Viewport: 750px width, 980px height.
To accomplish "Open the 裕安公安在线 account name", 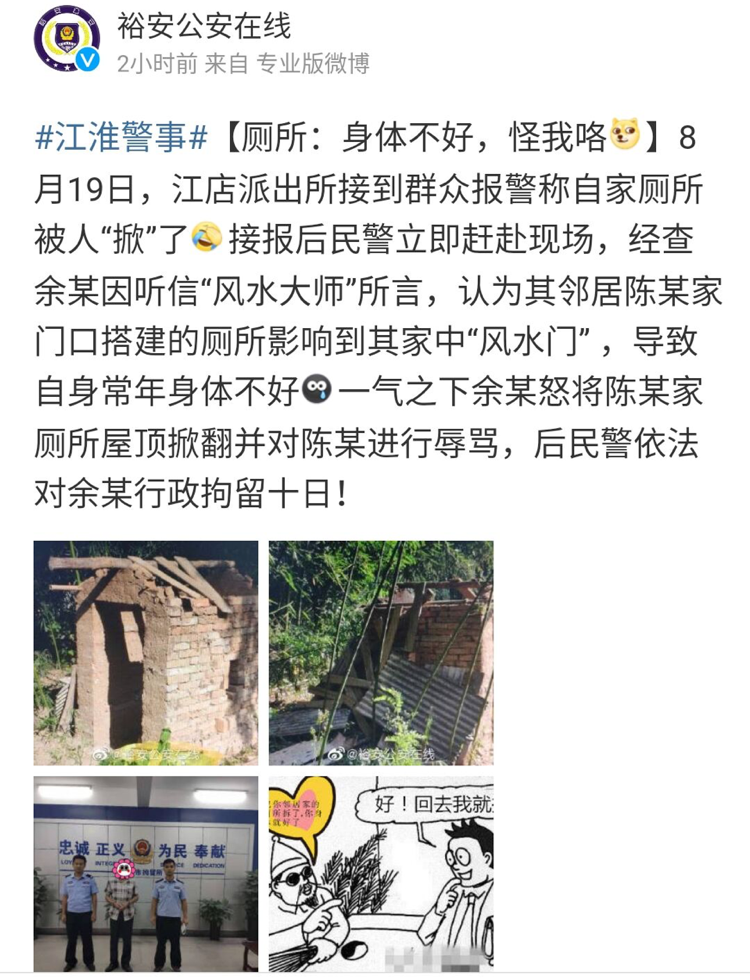I will (x=203, y=25).
